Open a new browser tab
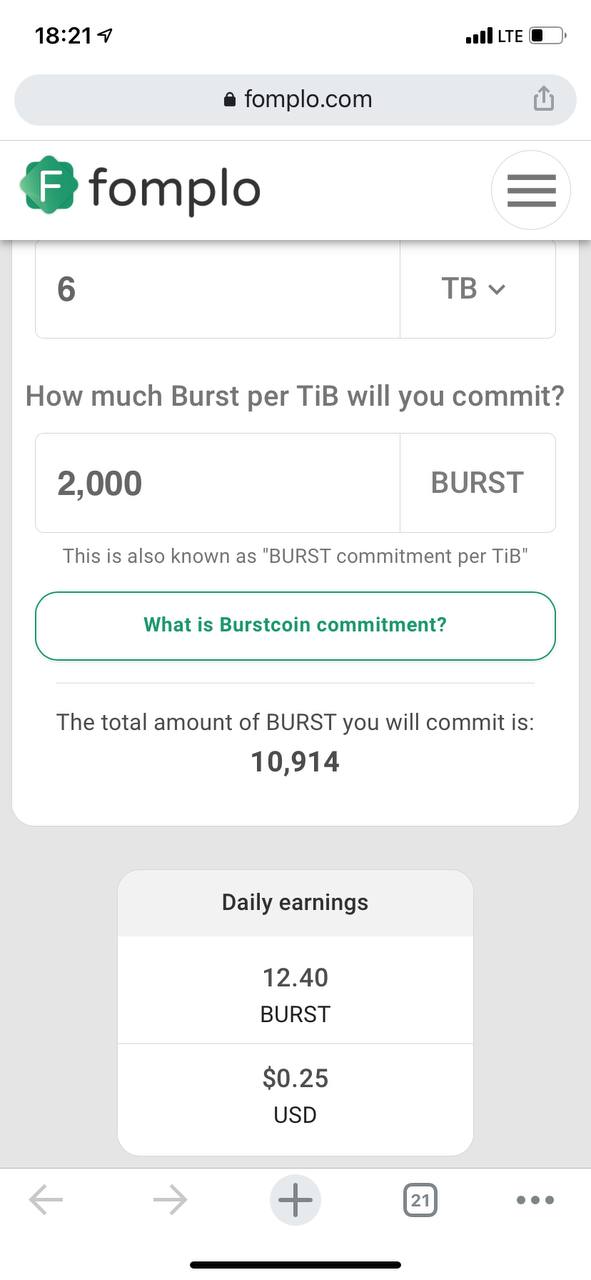The image size is (591, 1280). (295, 1200)
